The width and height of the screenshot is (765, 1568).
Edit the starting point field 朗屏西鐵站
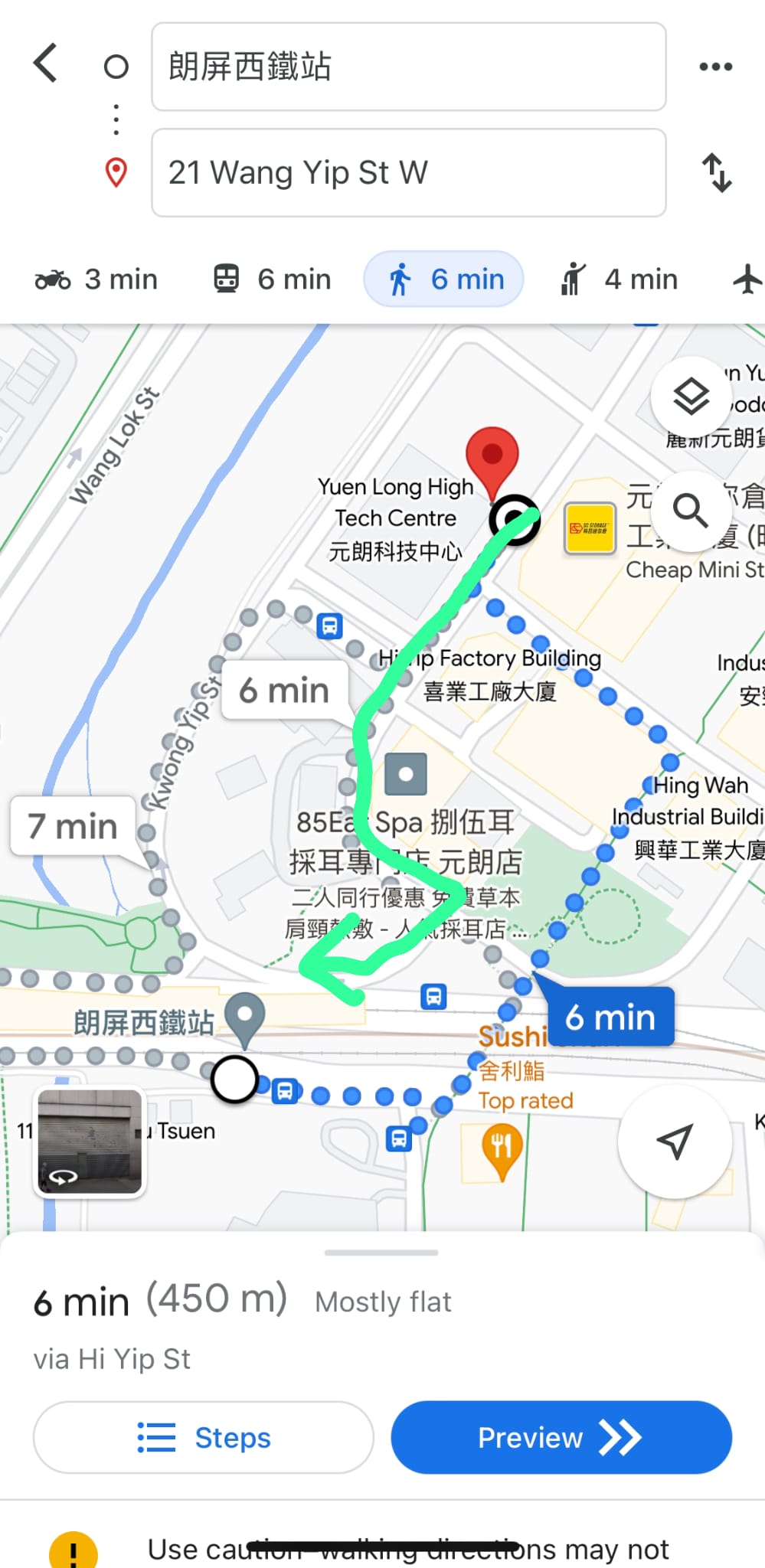coord(408,67)
